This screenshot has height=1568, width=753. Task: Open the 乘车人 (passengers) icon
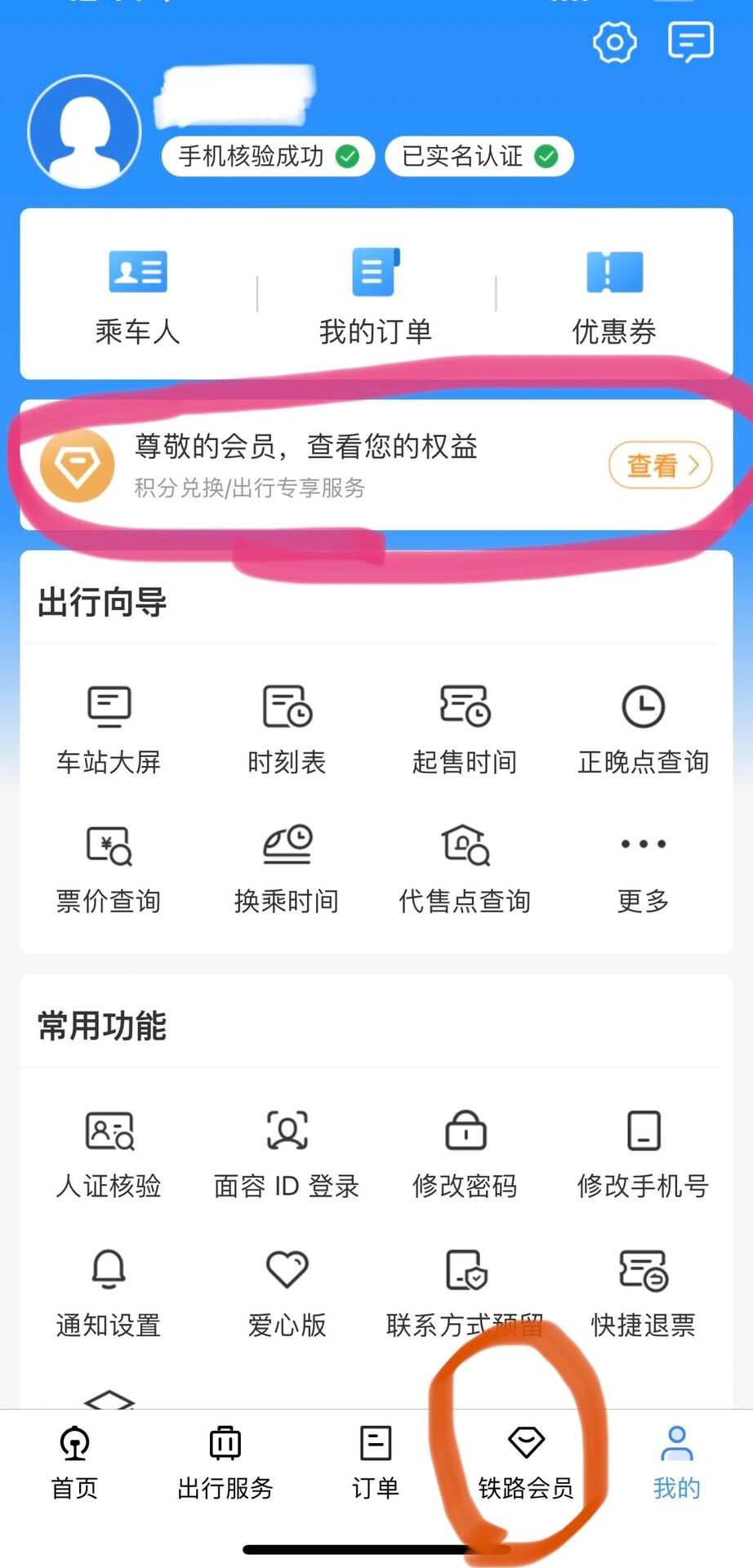click(x=137, y=298)
